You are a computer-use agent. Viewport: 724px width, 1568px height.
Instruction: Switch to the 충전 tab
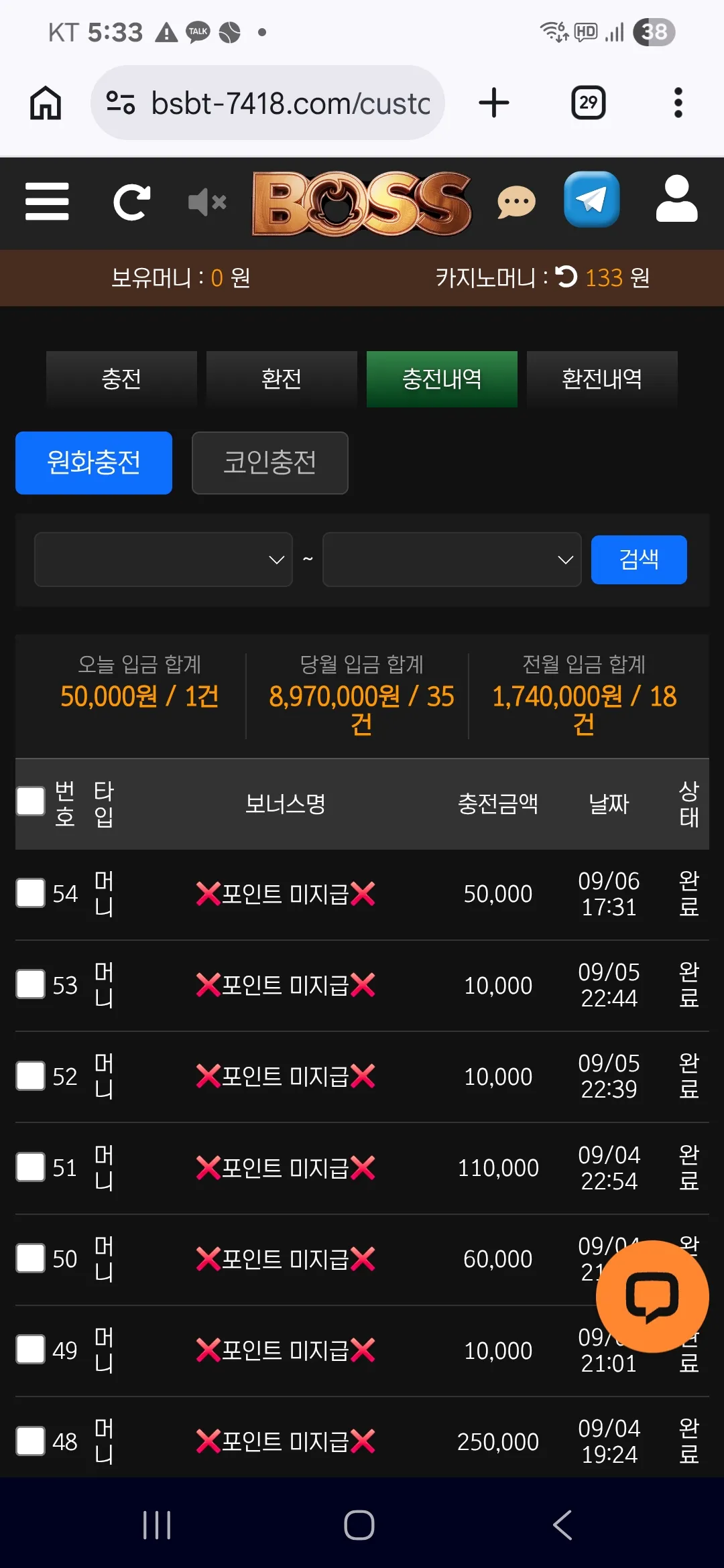[x=121, y=379]
